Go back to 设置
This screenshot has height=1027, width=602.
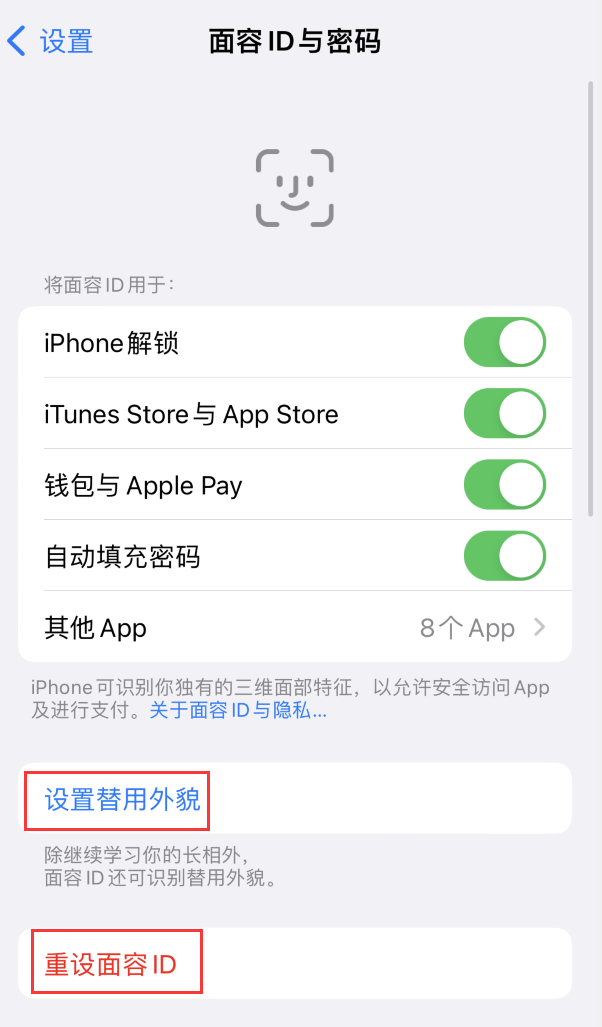50,41
